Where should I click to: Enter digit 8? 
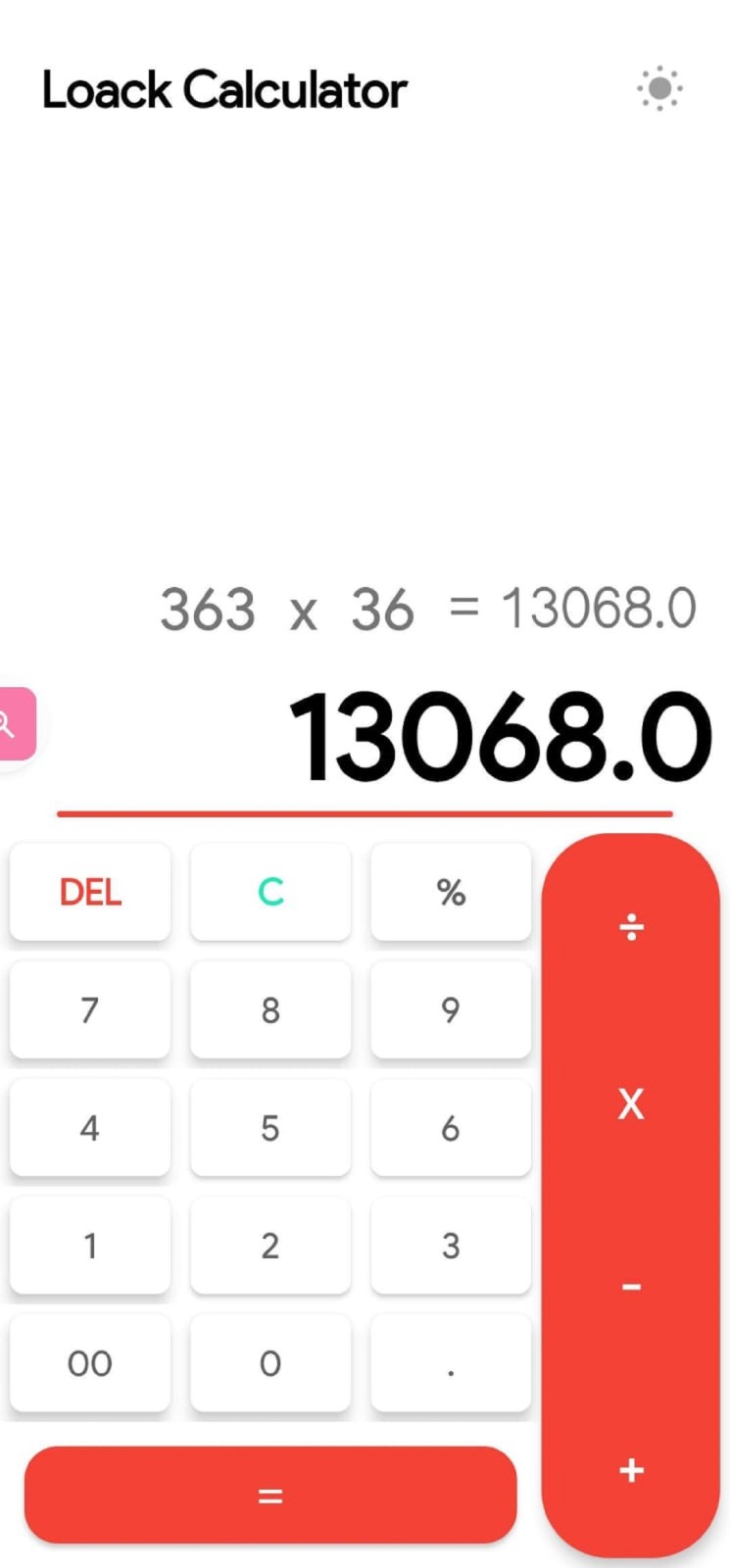270,1009
